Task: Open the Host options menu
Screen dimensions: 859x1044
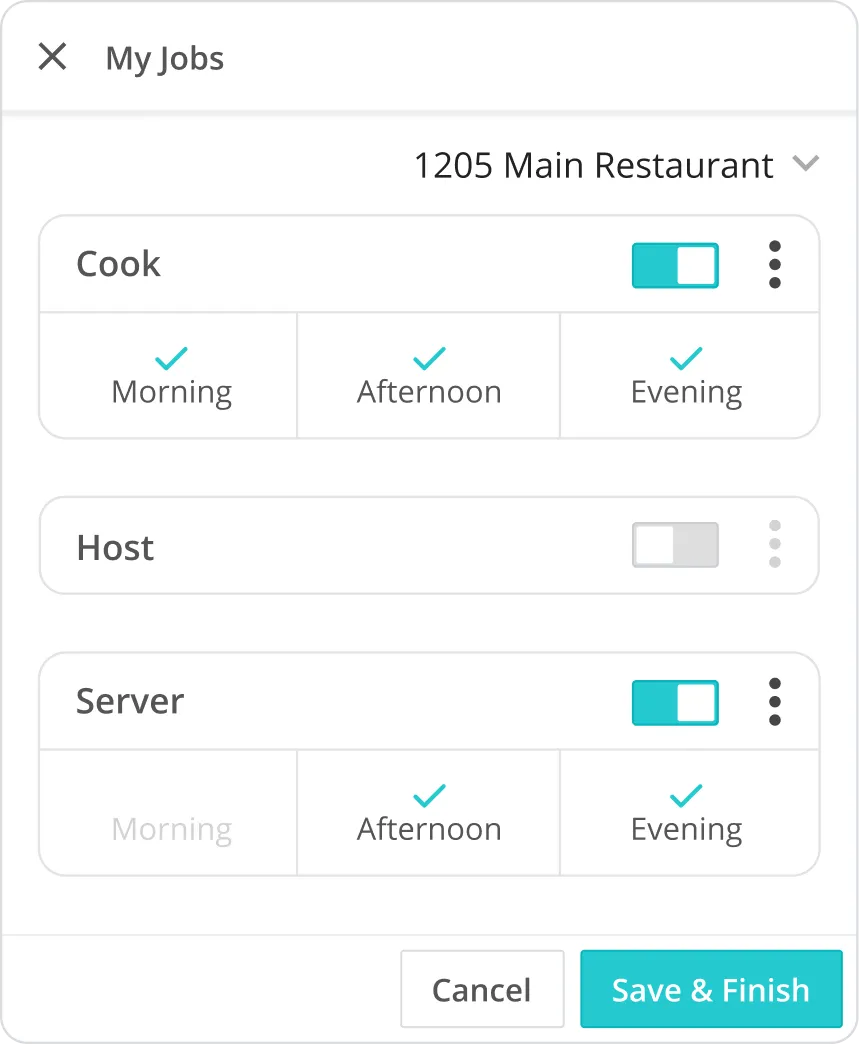Action: (x=774, y=545)
